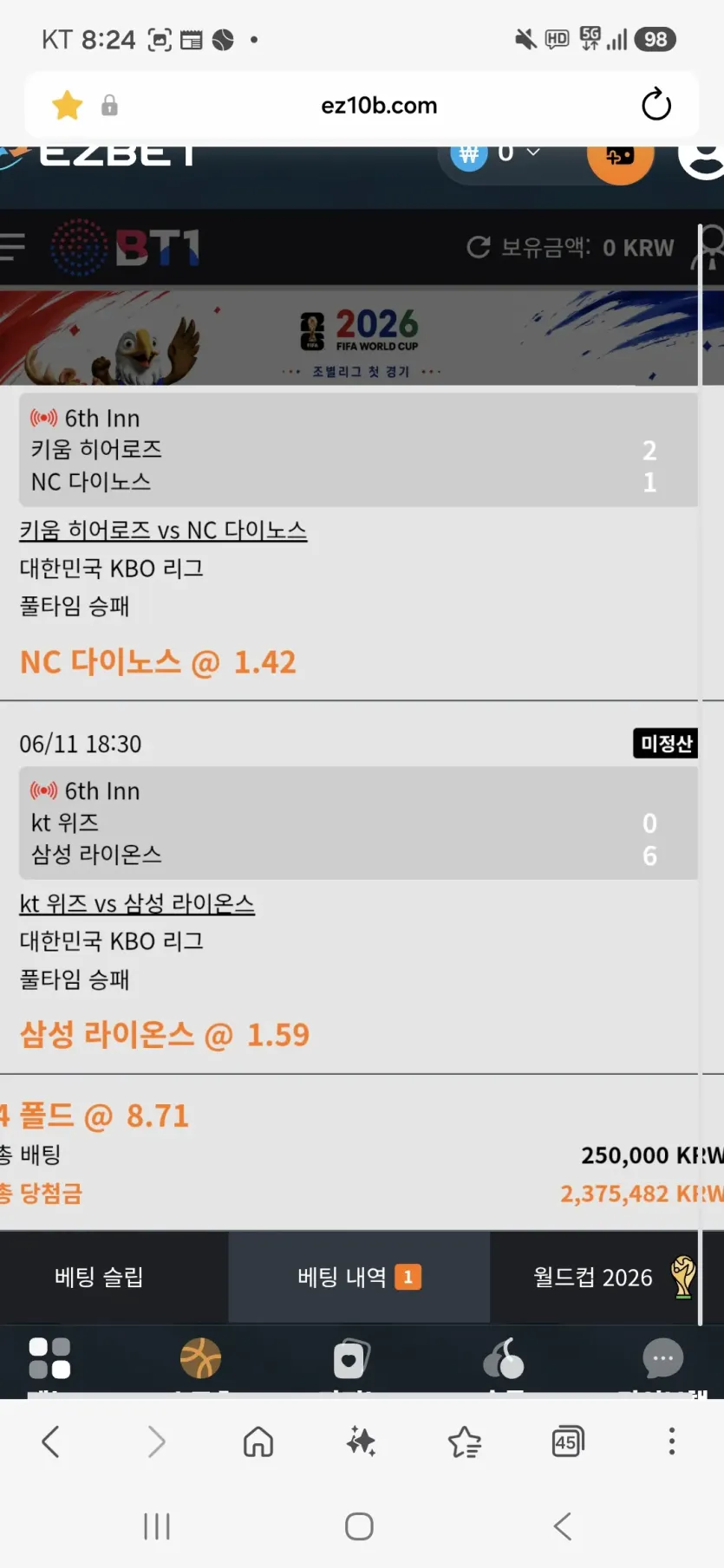Open the chat bubble in bottom navigation
The height and width of the screenshot is (1568, 724).
coord(663,1358)
